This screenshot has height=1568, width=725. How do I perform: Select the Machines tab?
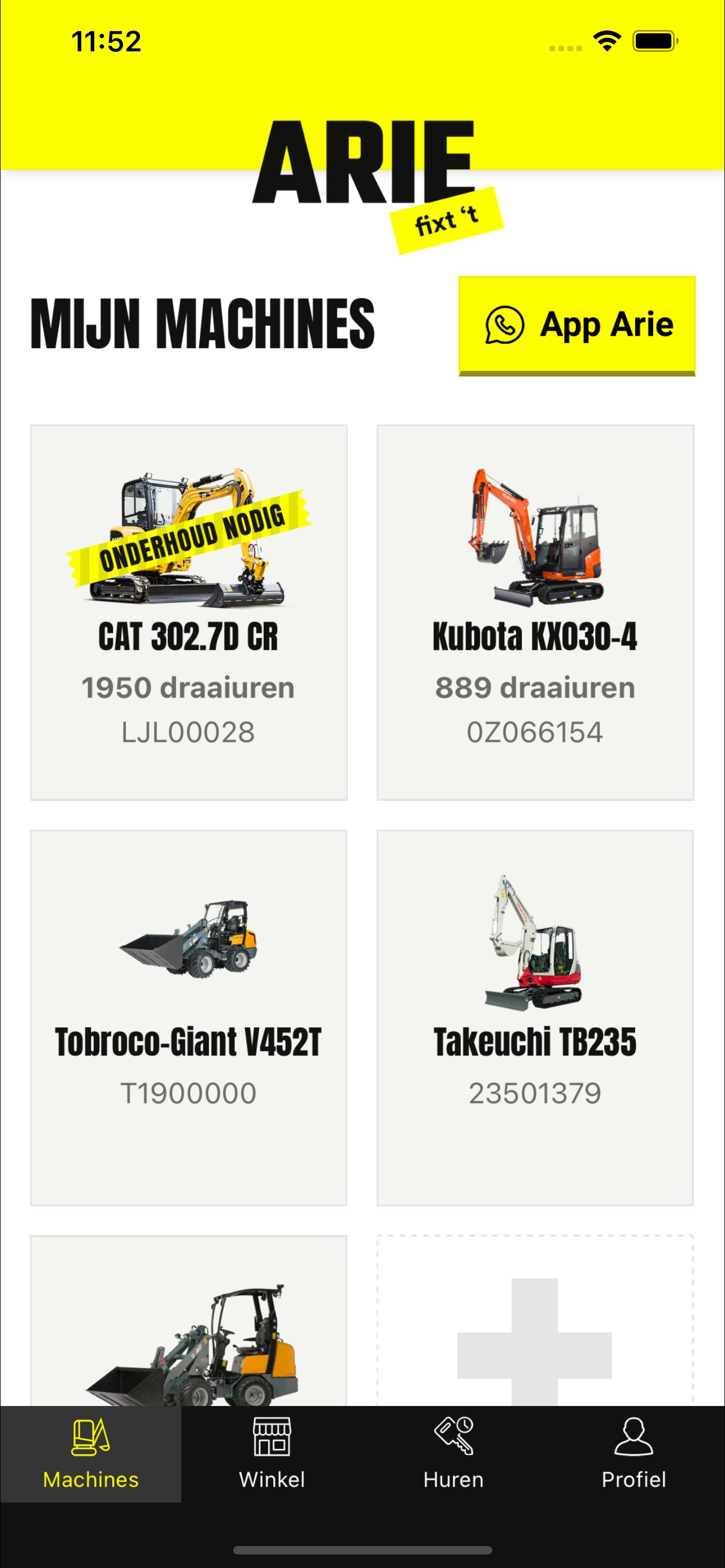pyautogui.click(x=91, y=1455)
